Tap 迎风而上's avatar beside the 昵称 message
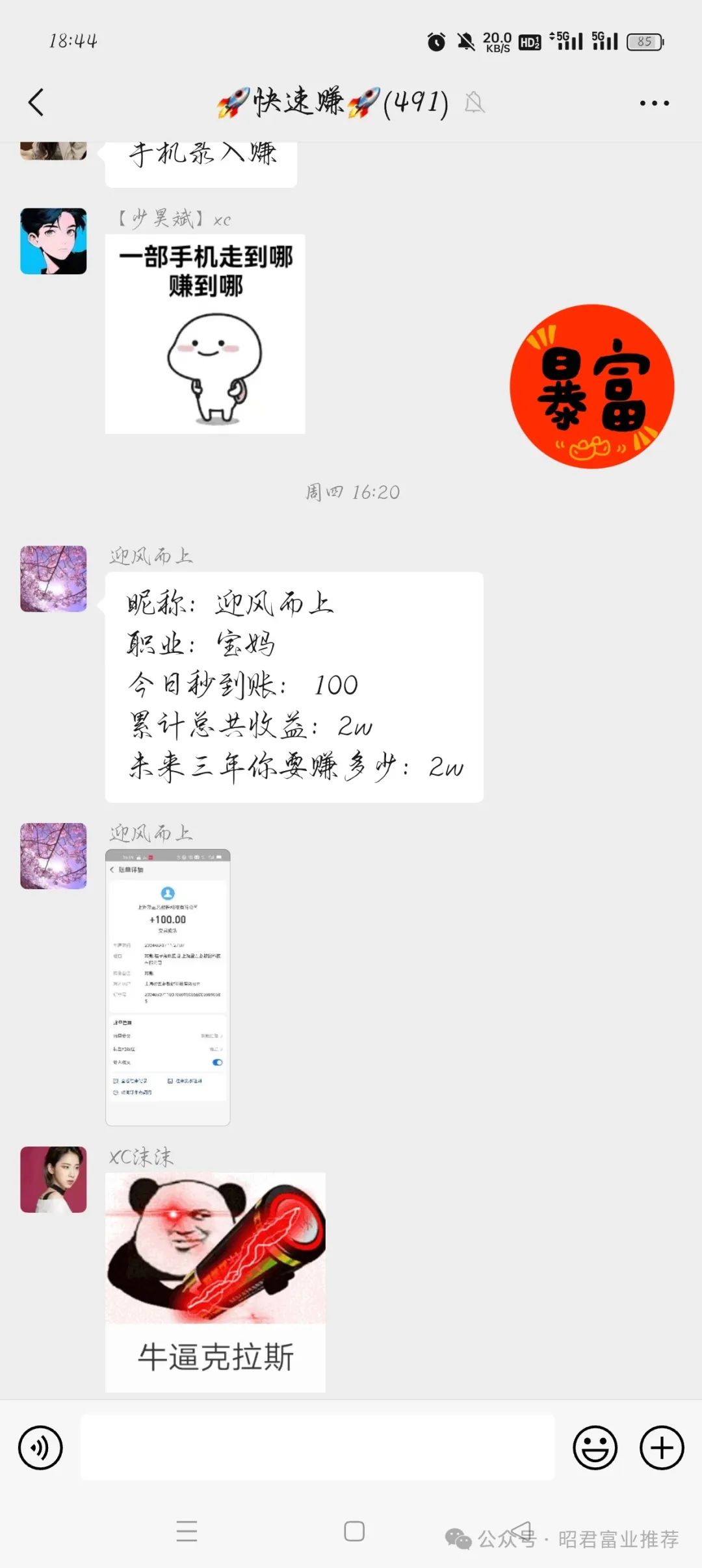 tap(53, 579)
